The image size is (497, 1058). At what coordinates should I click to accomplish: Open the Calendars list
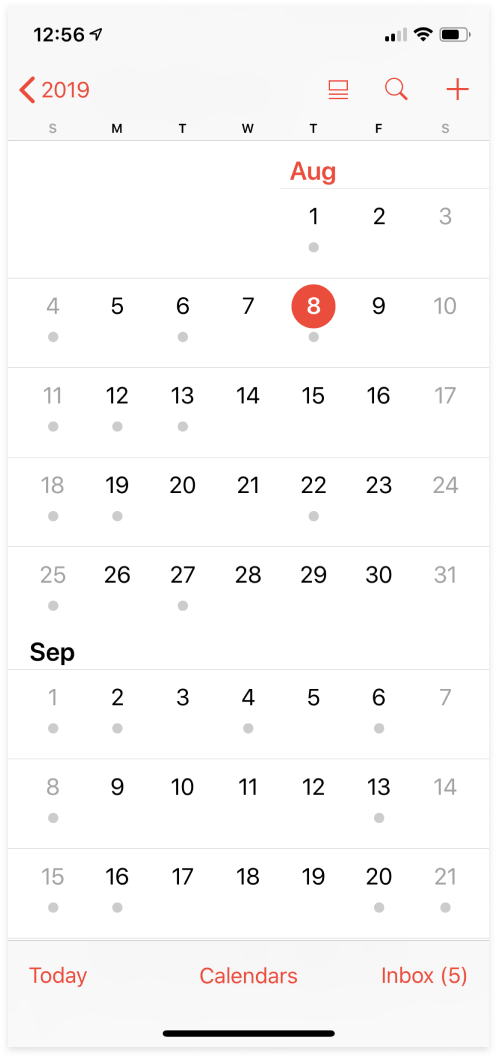tap(248, 976)
